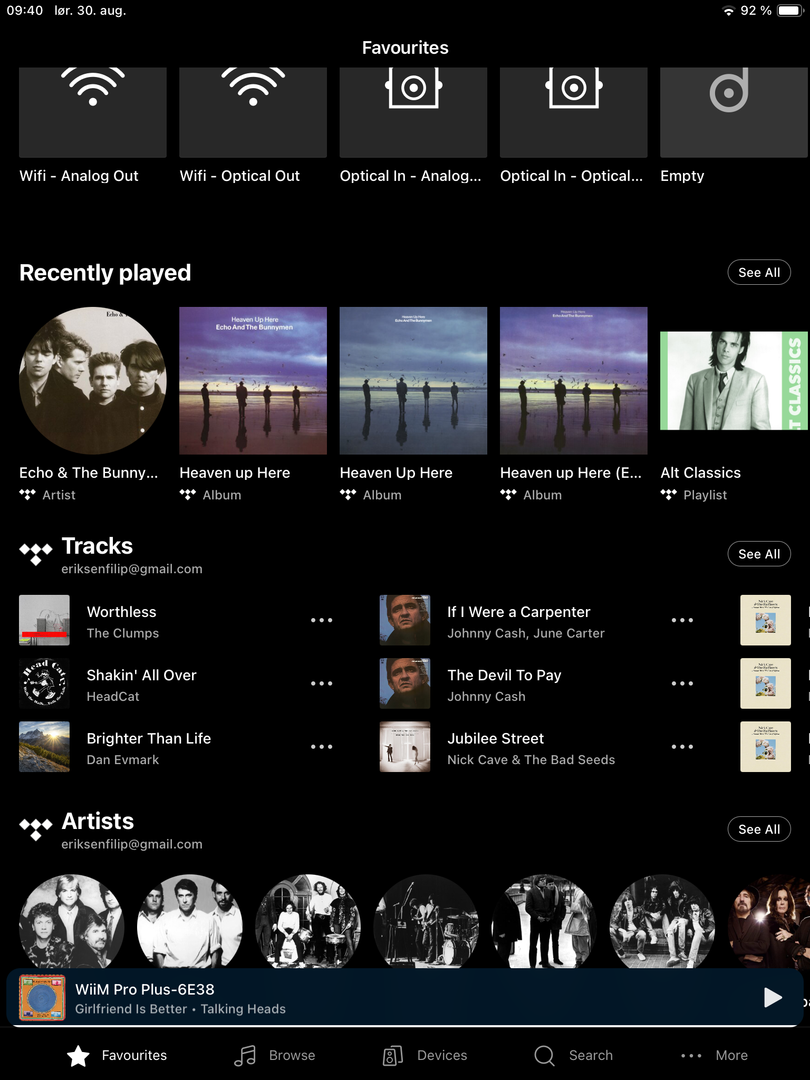See all Tidal tracks
Image resolution: width=810 pixels, height=1080 pixels.
[x=759, y=554]
